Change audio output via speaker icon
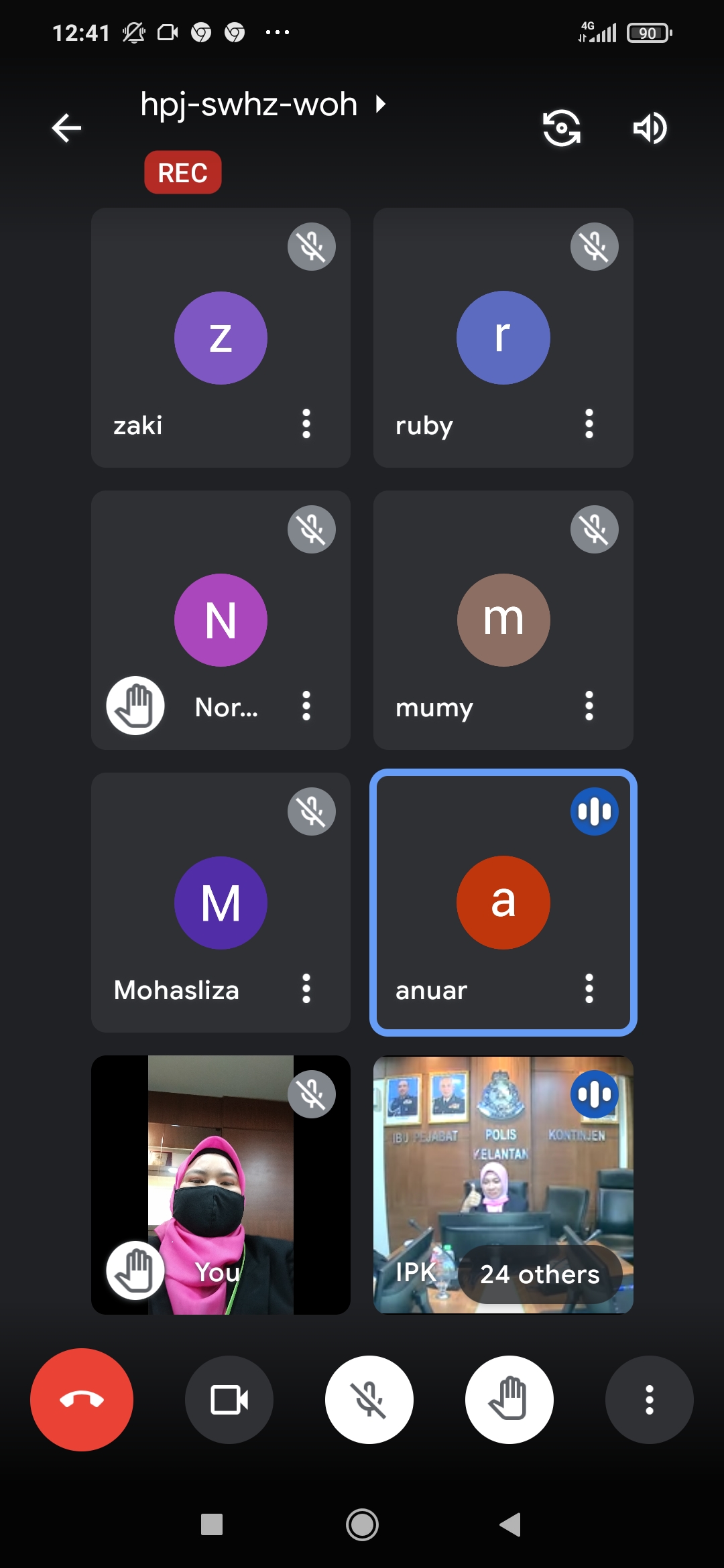 [650, 127]
